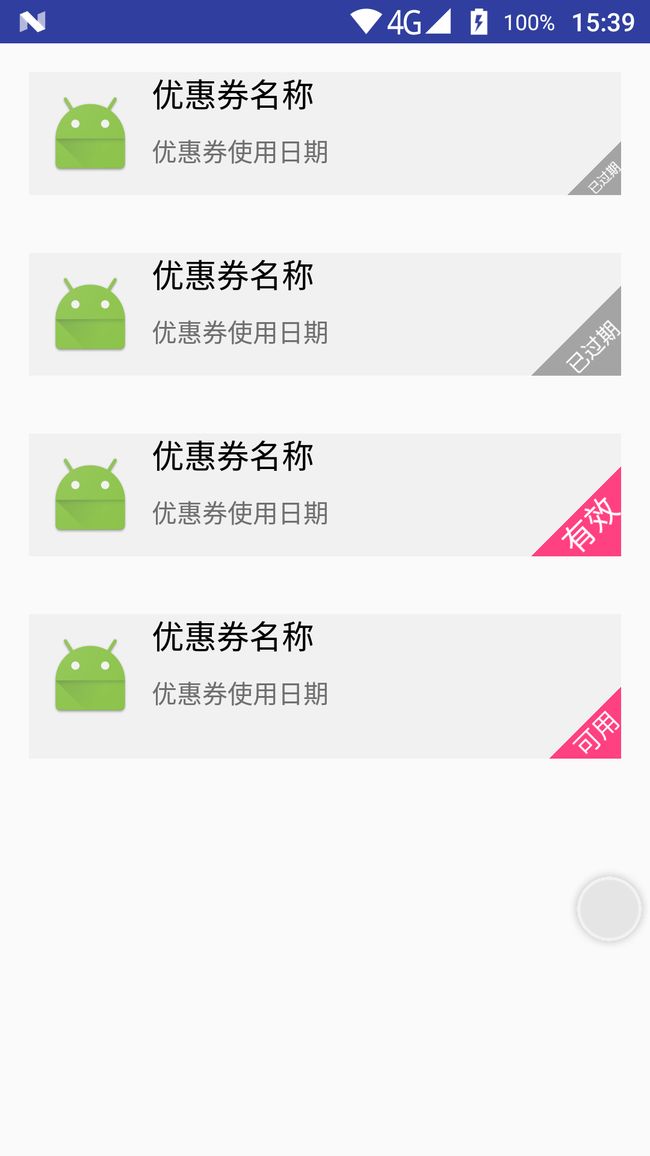Image resolution: width=650 pixels, height=1156 pixels.
Task: Open the coupon card marked 有效
Action: [324, 495]
